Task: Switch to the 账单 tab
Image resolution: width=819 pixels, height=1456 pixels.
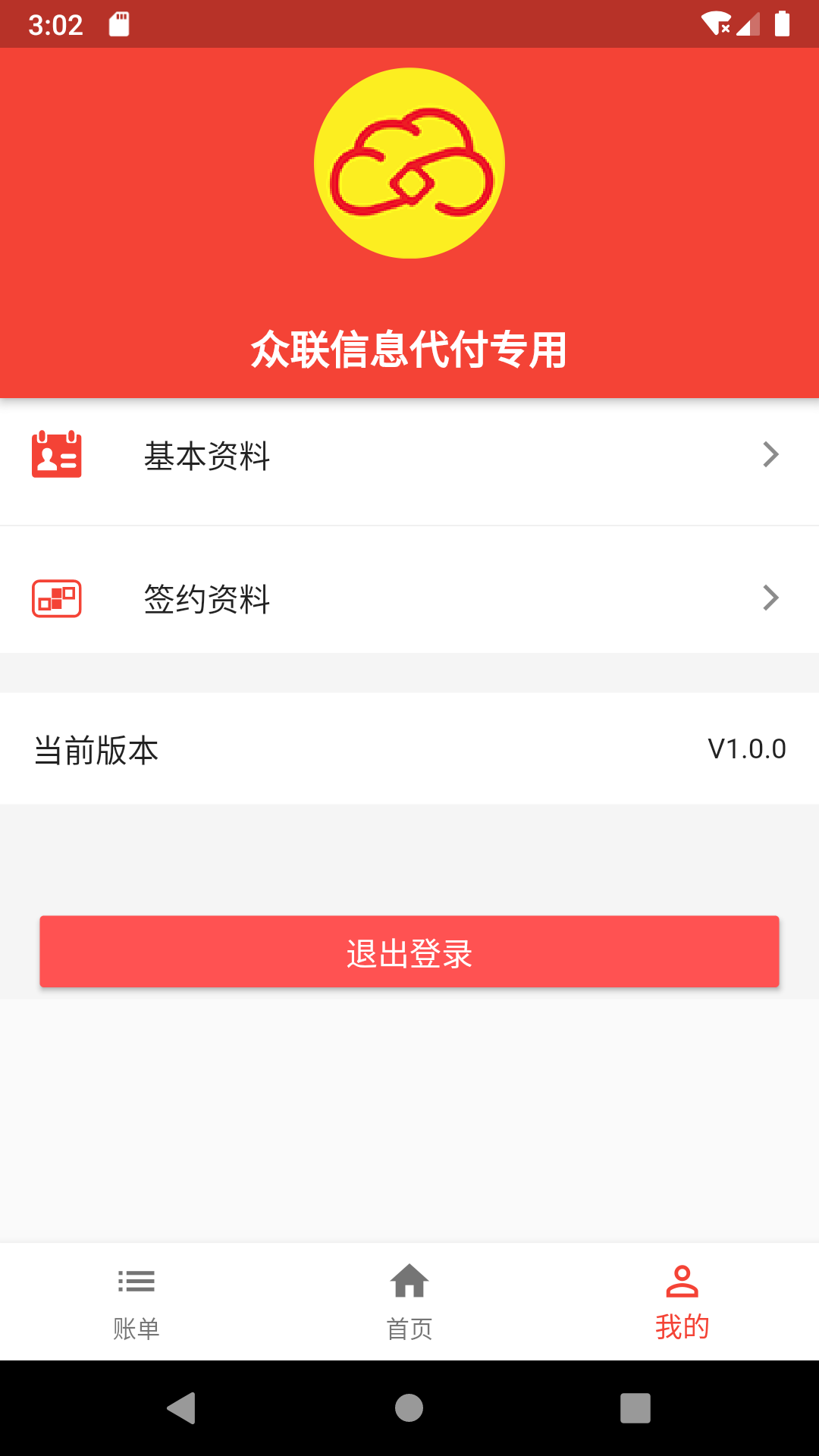Action: pos(136,1301)
